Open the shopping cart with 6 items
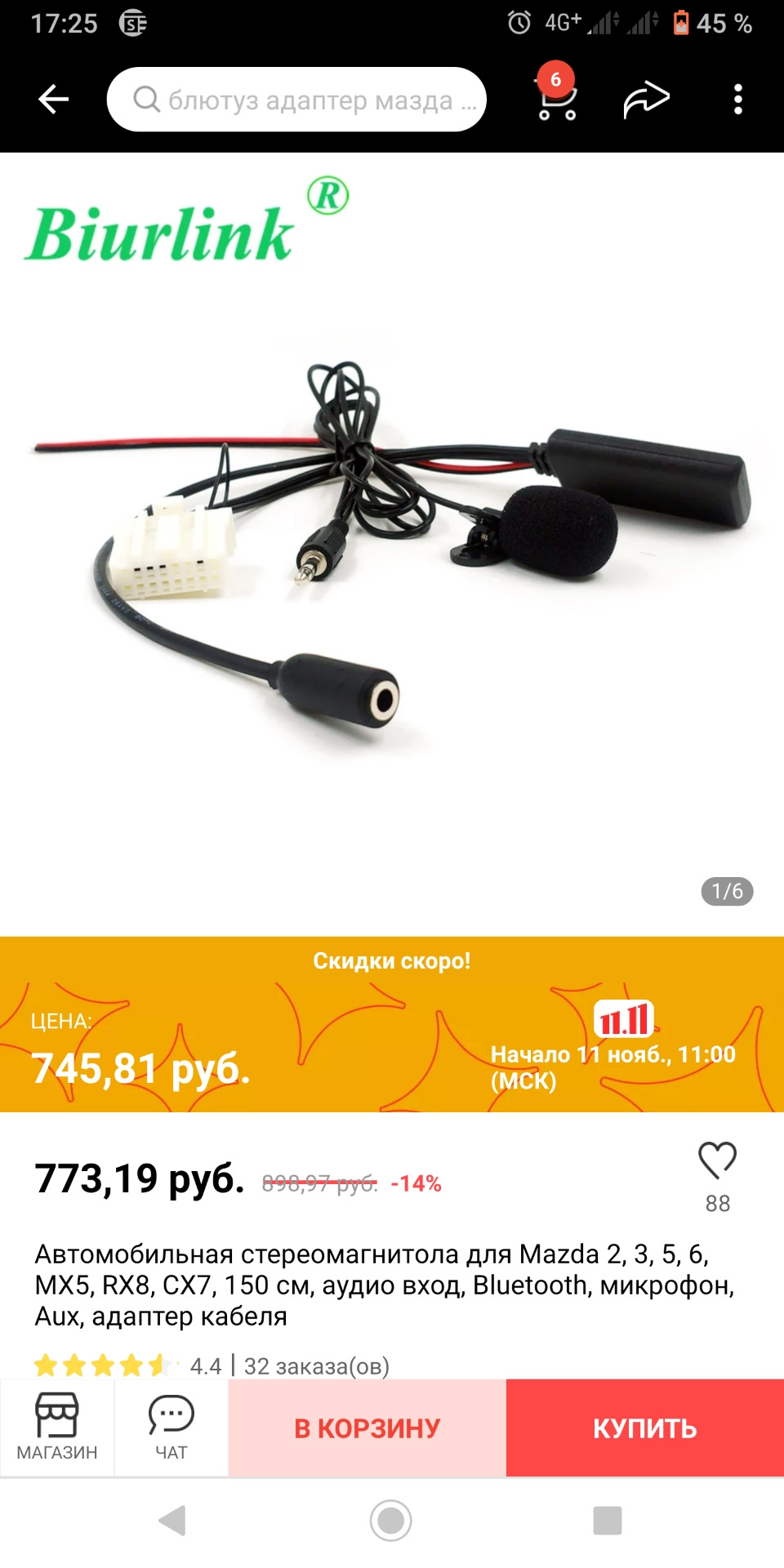 pyautogui.click(x=557, y=100)
